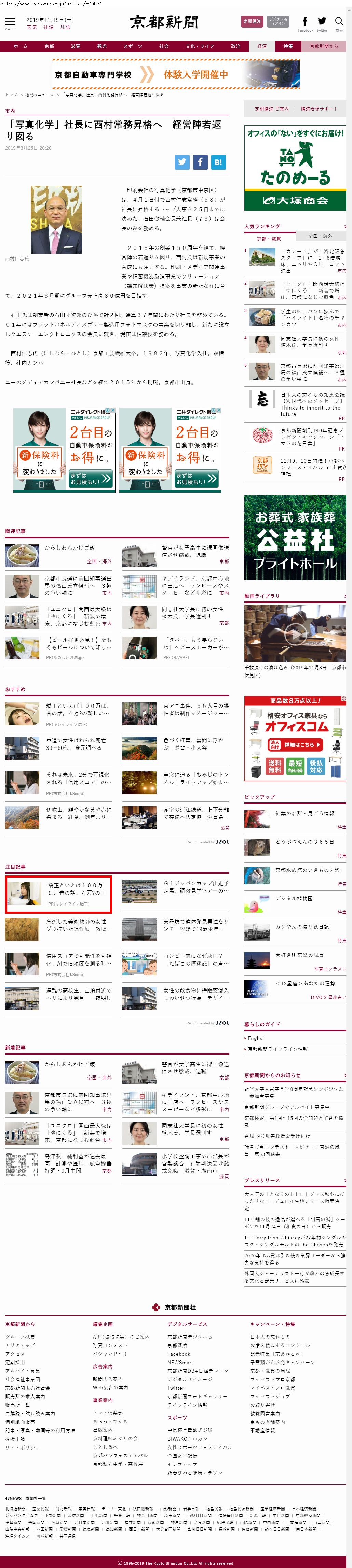
Task: Share this article on Facebook
Action: 200,162
